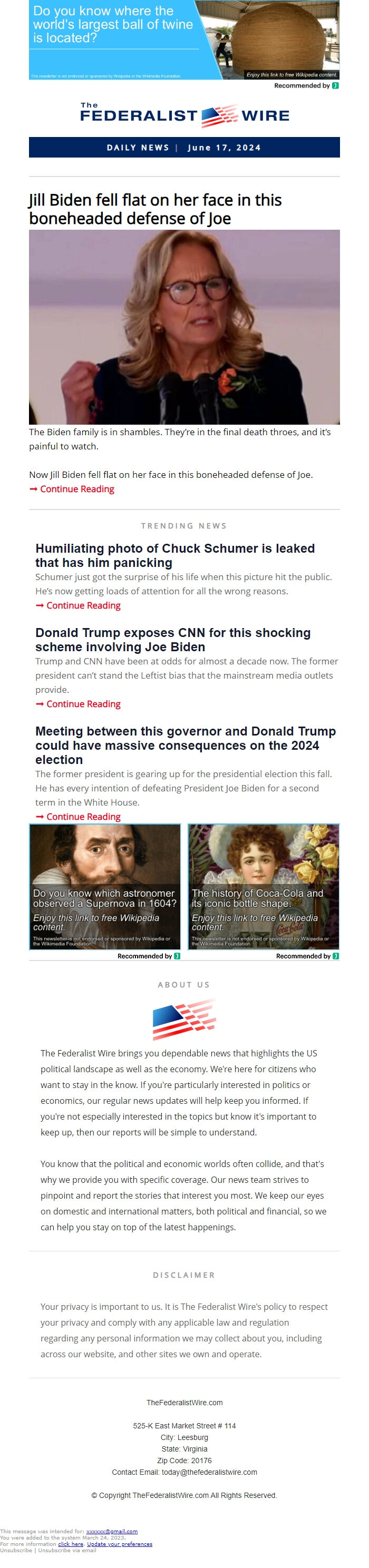Open the Coca-Cola bottle history ad card
Screen dimensions: 369x1568
point(263,886)
